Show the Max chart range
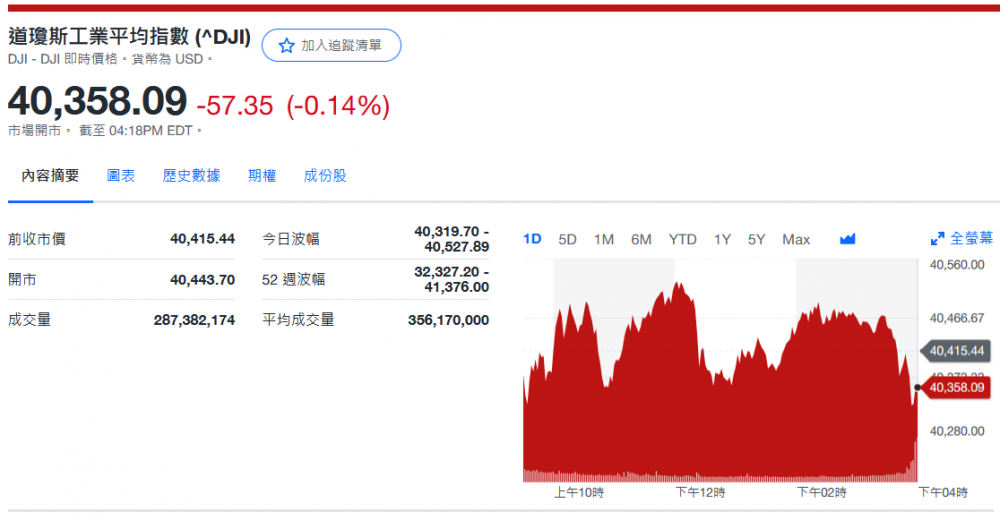1000x520 pixels. [796, 239]
